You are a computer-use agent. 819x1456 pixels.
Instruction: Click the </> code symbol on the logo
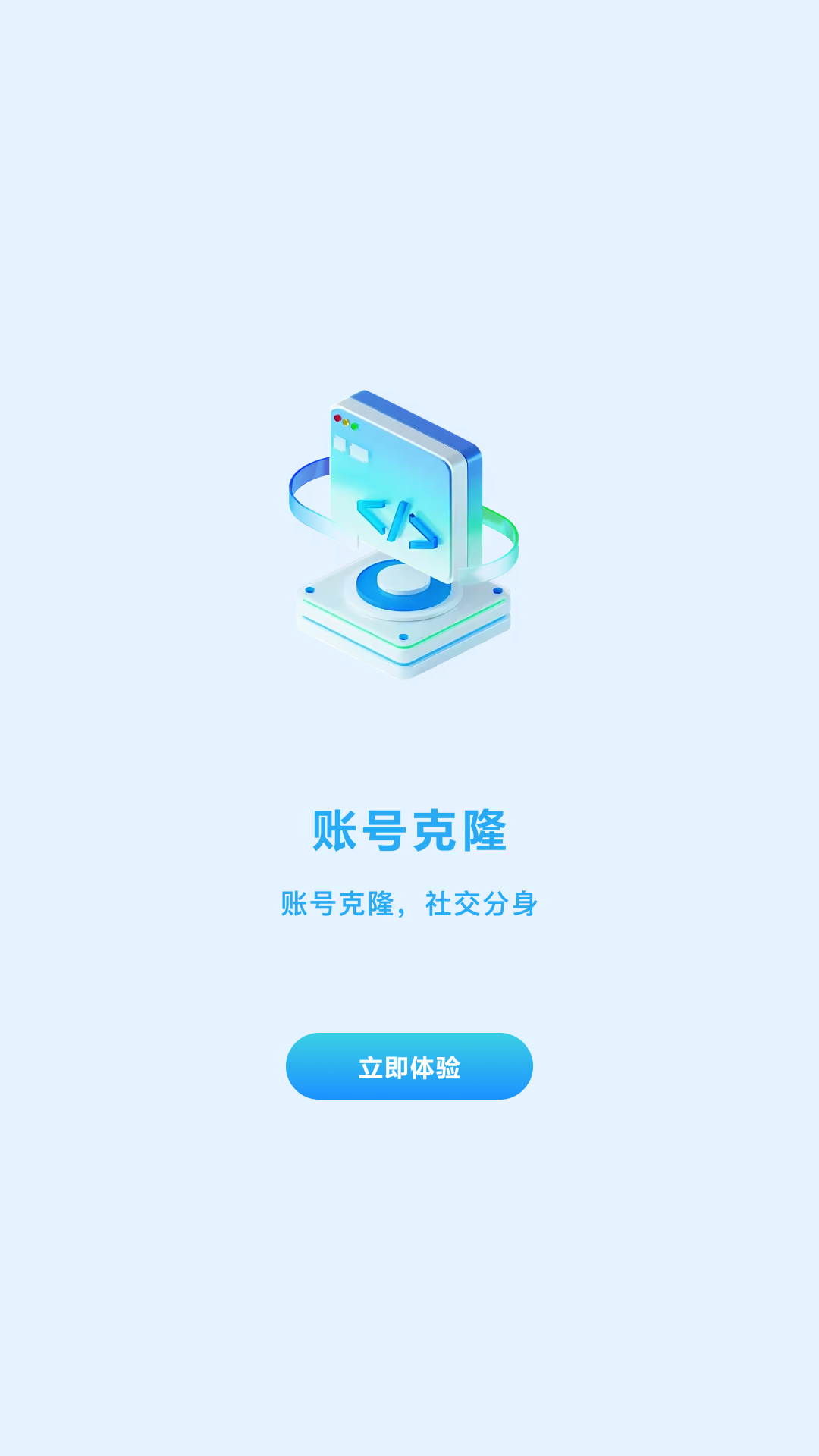tap(396, 523)
